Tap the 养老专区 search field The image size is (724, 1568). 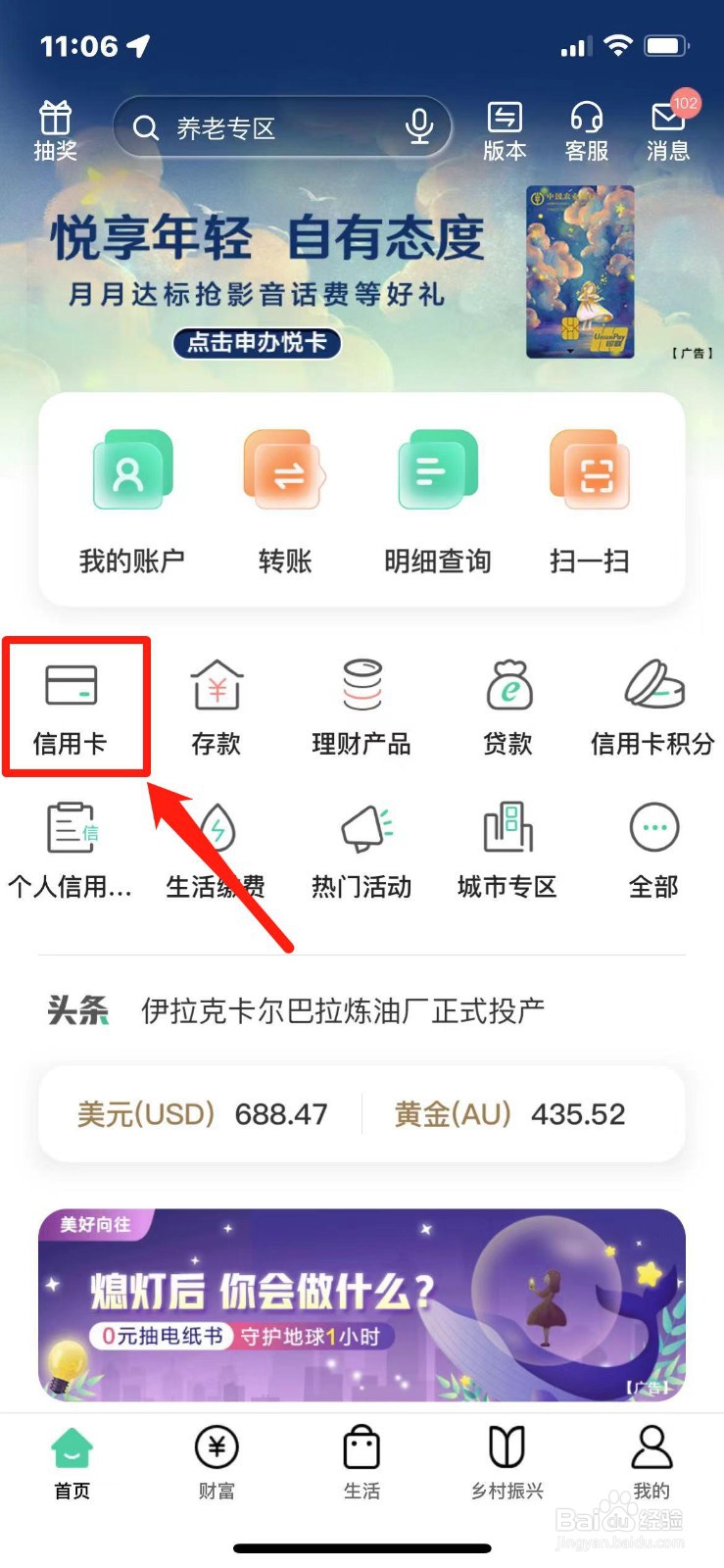[x=282, y=126]
